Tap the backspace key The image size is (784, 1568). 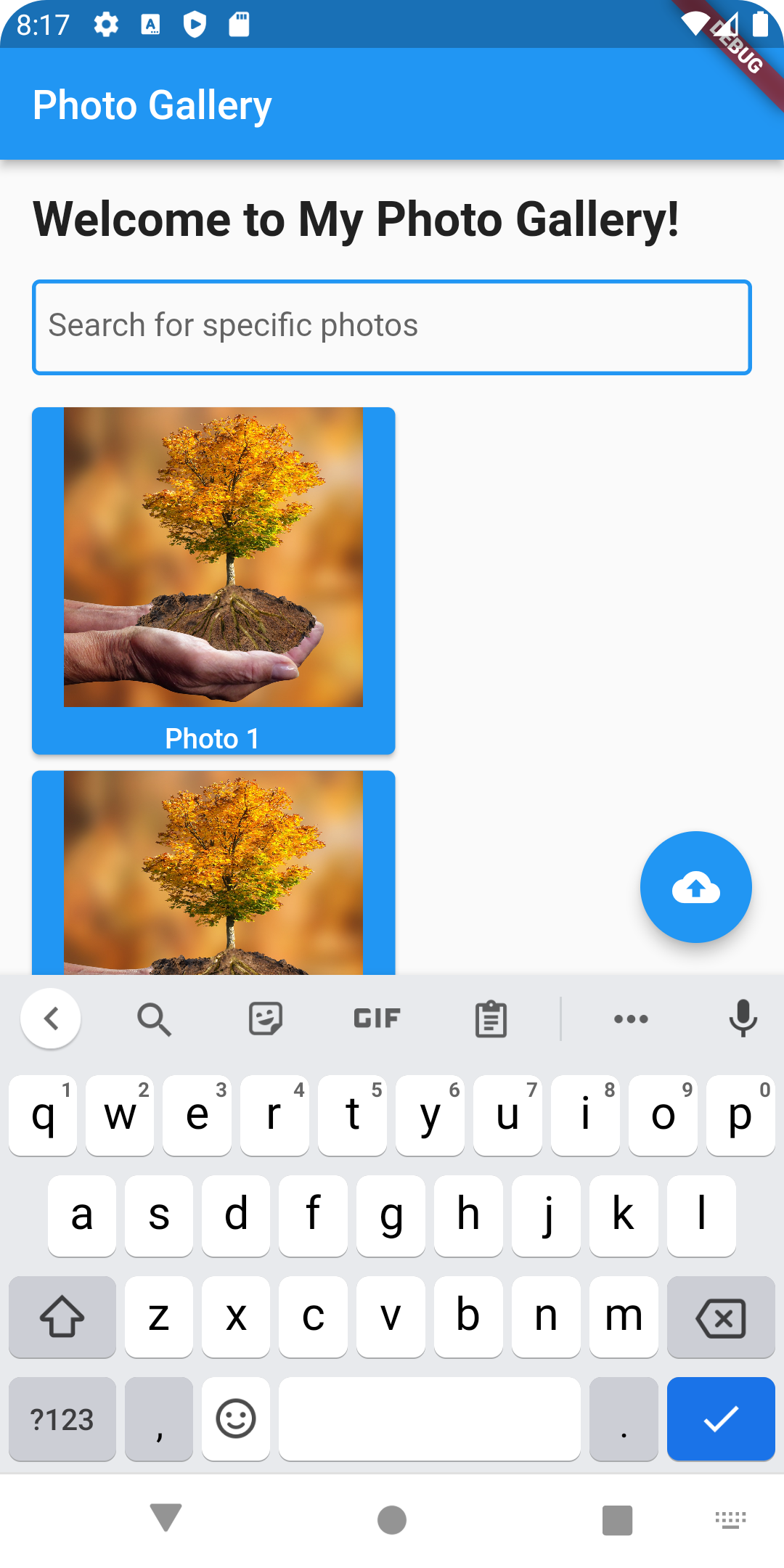point(721,1317)
